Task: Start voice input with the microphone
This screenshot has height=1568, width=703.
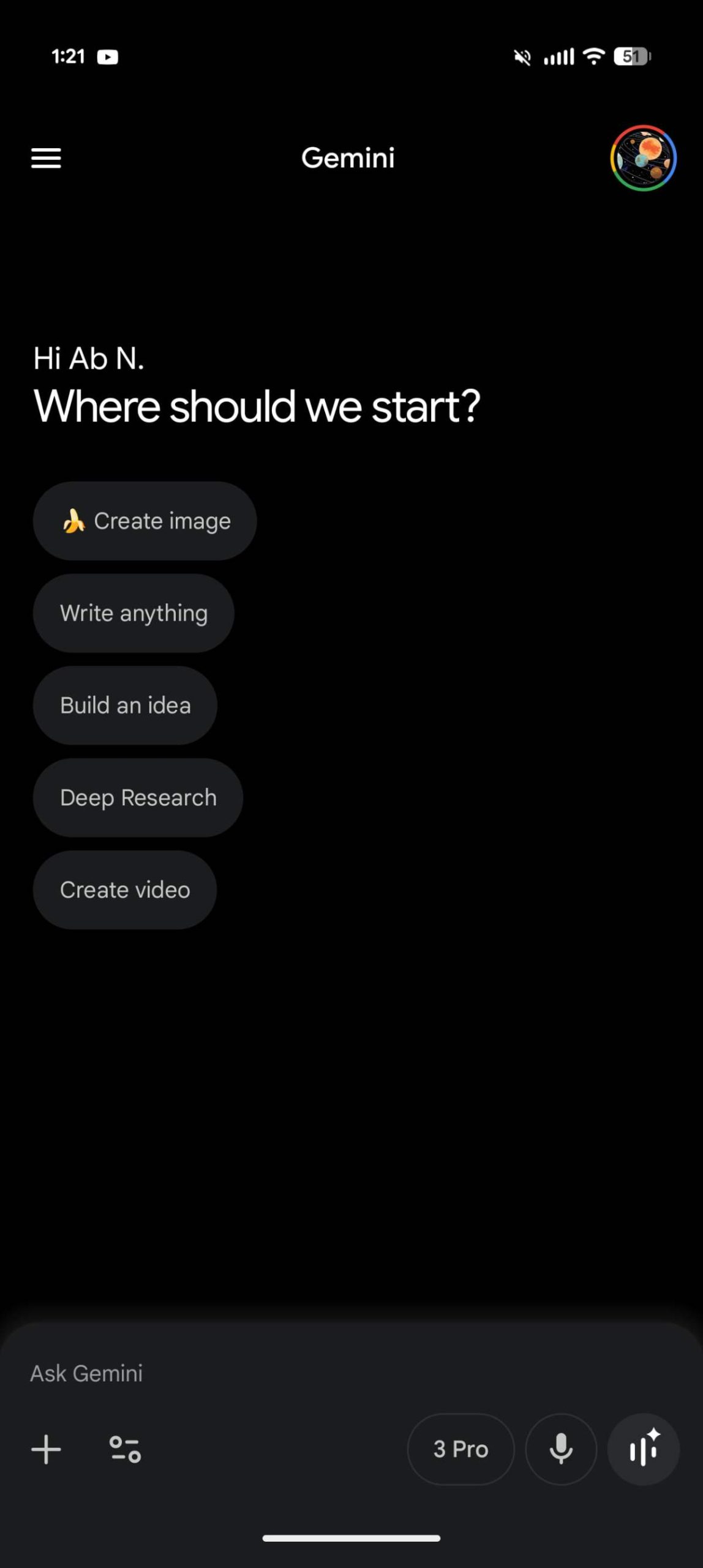Action: point(561,1449)
